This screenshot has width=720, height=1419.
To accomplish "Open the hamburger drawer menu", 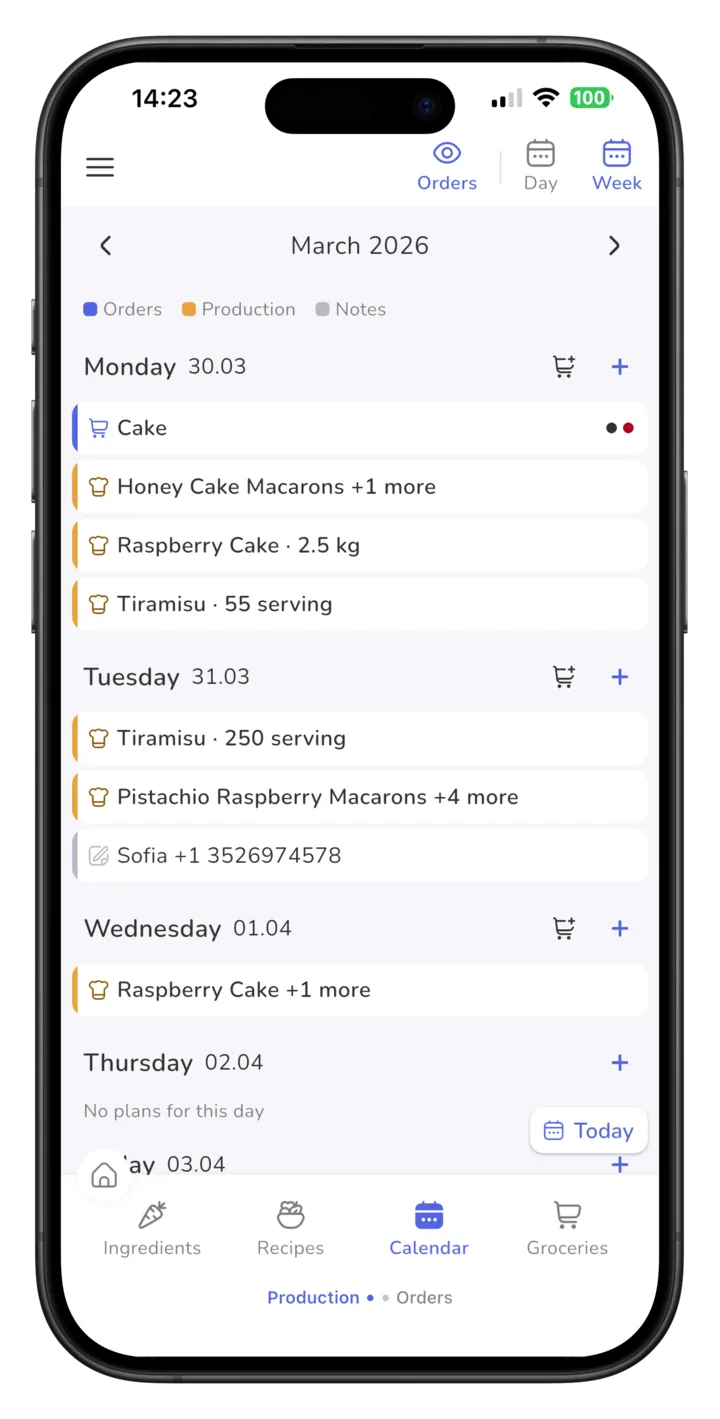I will click(x=100, y=167).
